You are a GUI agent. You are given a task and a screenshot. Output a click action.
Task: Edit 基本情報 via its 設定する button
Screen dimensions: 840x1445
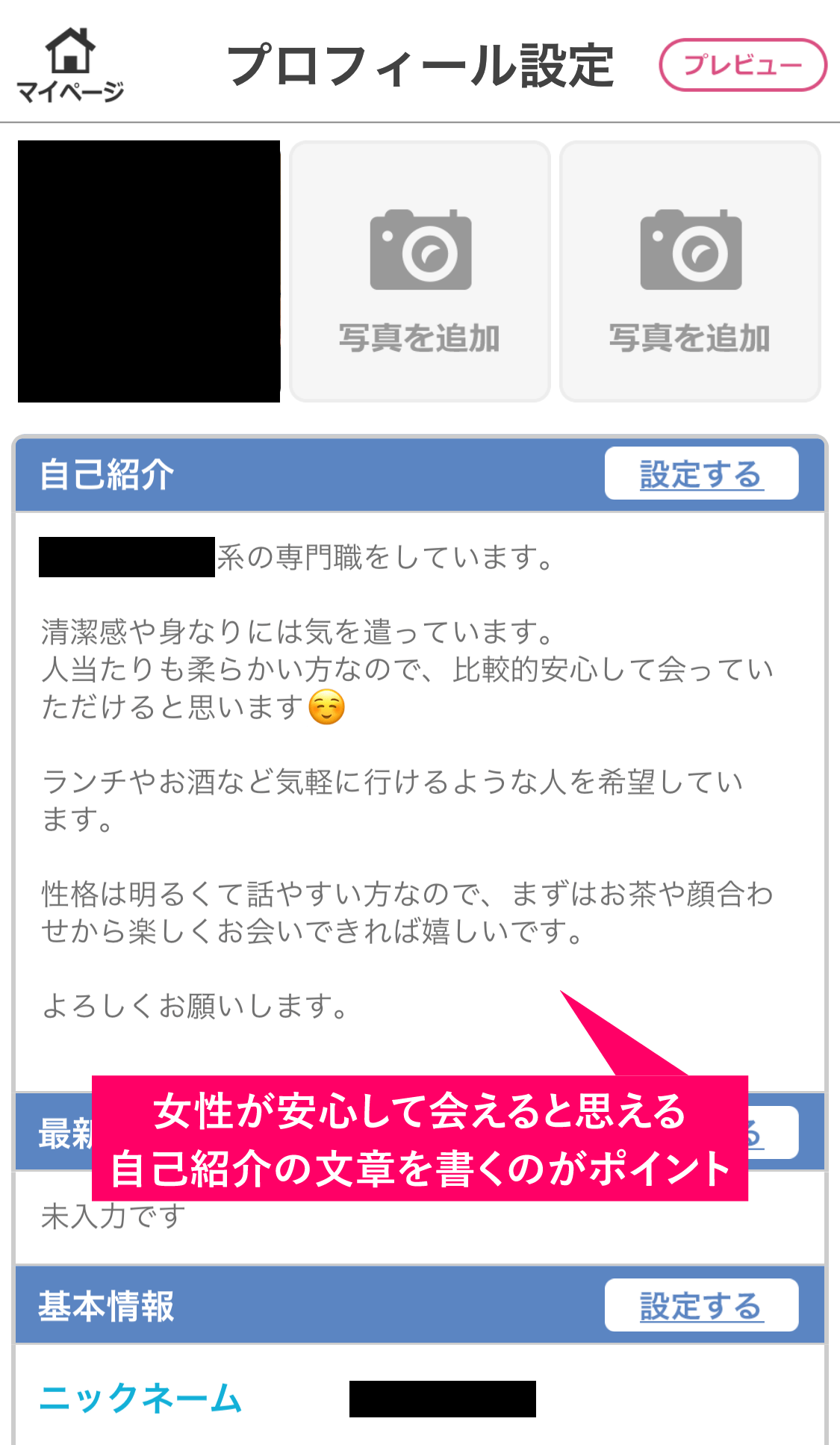click(701, 1305)
